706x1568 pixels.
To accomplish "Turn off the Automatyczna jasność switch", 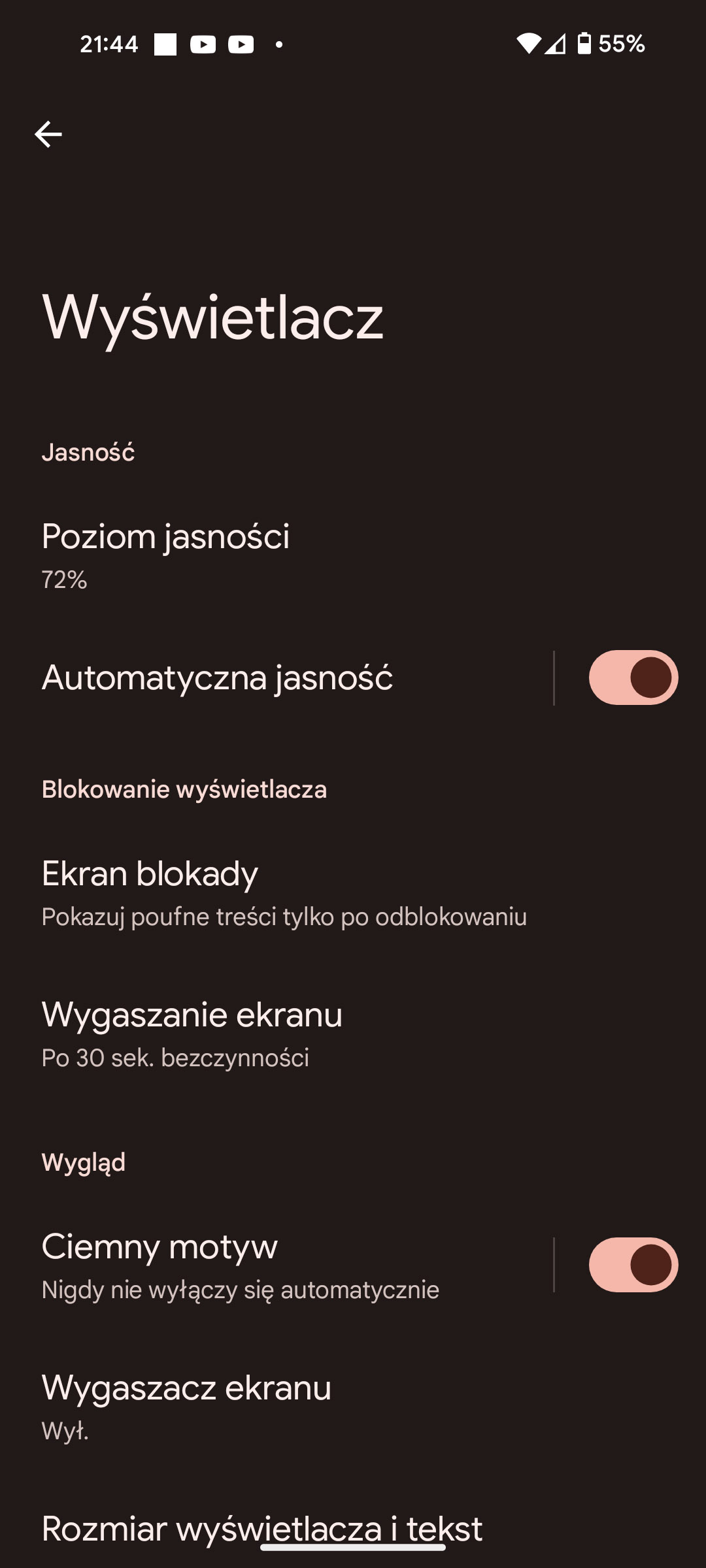I will (633, 678).
